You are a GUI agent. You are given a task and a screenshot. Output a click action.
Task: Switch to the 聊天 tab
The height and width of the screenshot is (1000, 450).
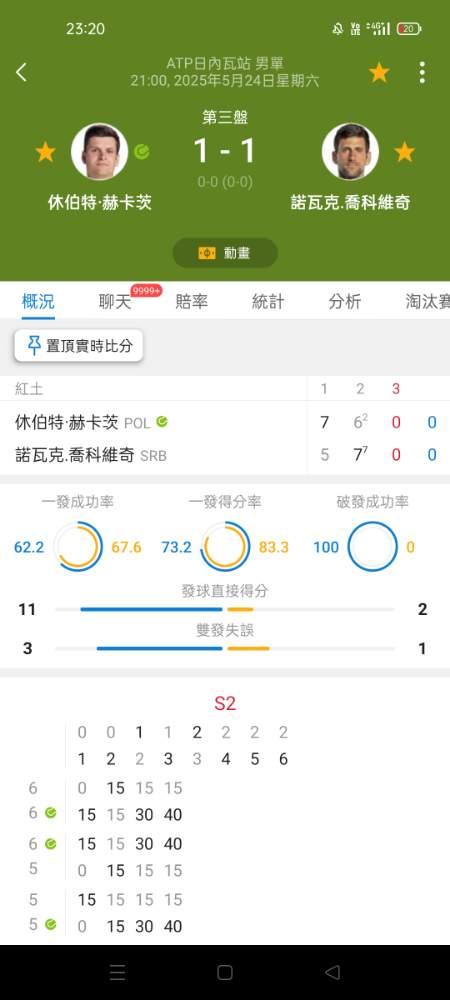(x=115, y=301)
